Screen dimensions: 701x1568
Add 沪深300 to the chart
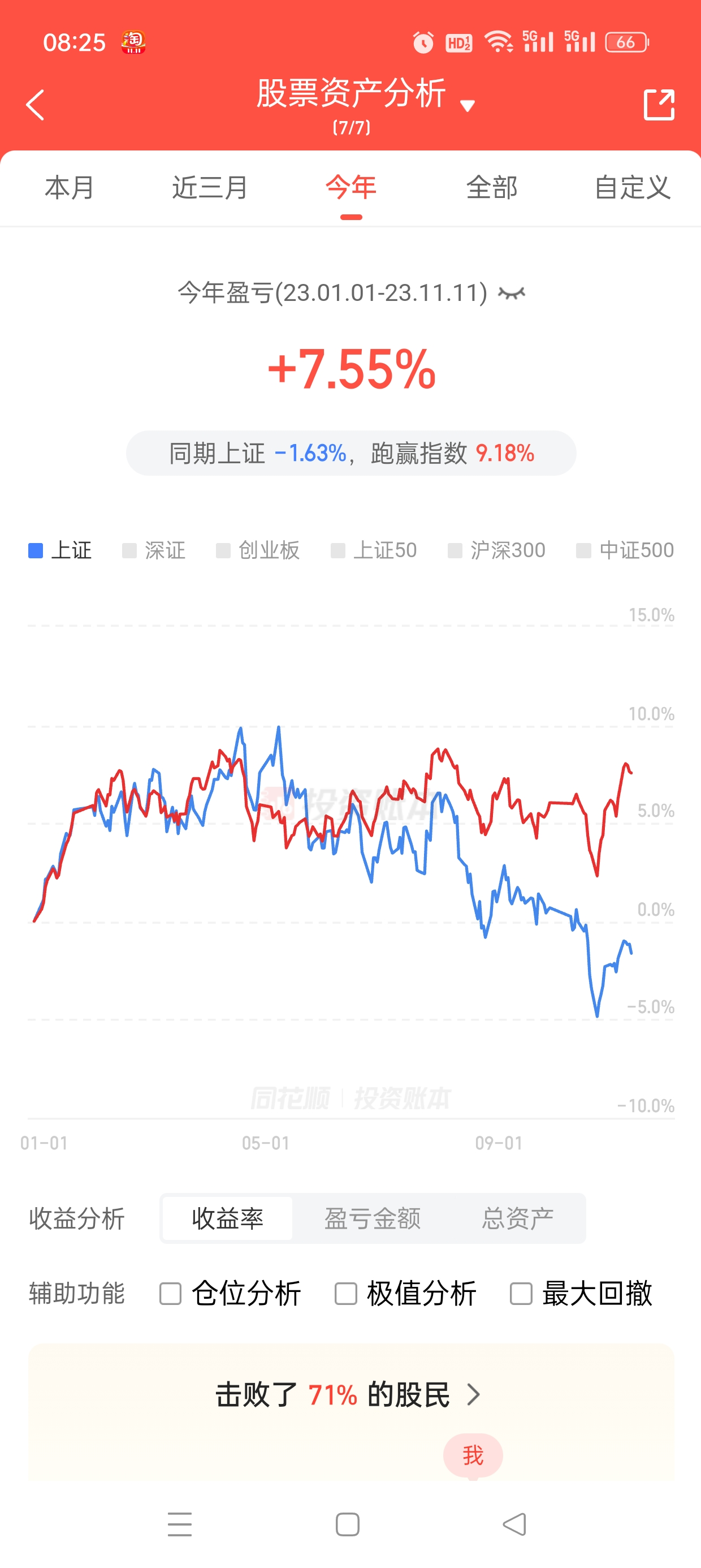pyautogui.click(x=496, y=550)
